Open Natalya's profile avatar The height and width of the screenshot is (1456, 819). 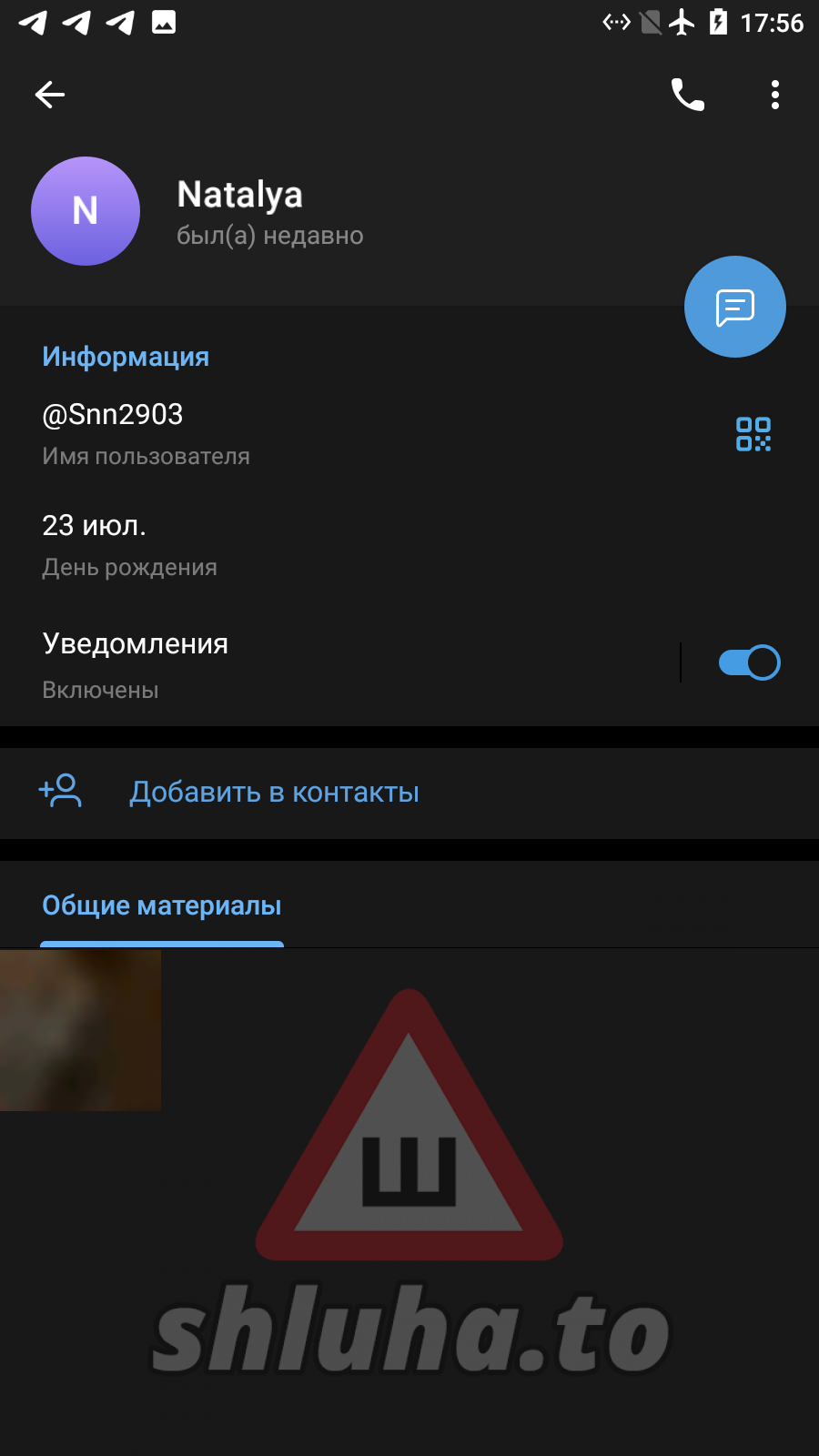86,211
